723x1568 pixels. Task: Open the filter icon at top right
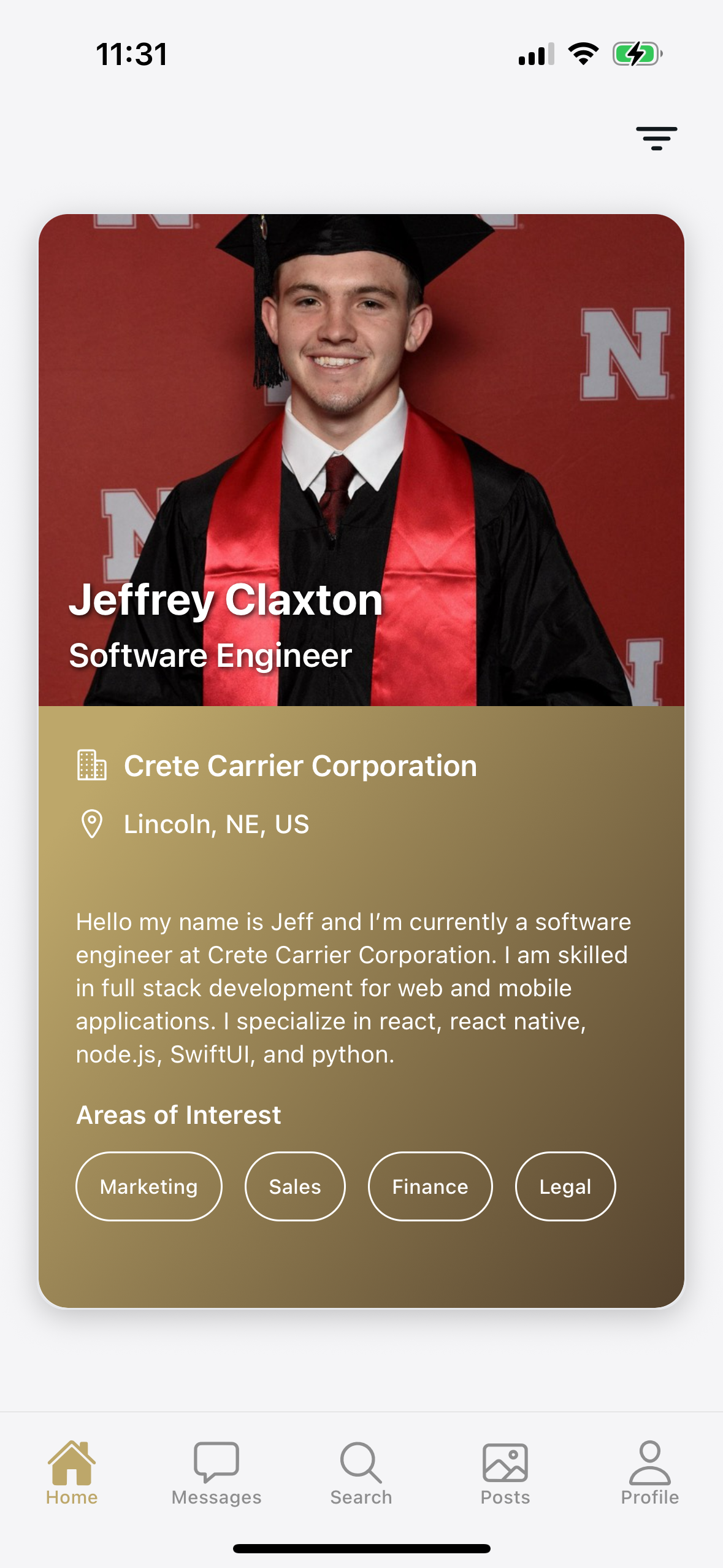point(656,139)
